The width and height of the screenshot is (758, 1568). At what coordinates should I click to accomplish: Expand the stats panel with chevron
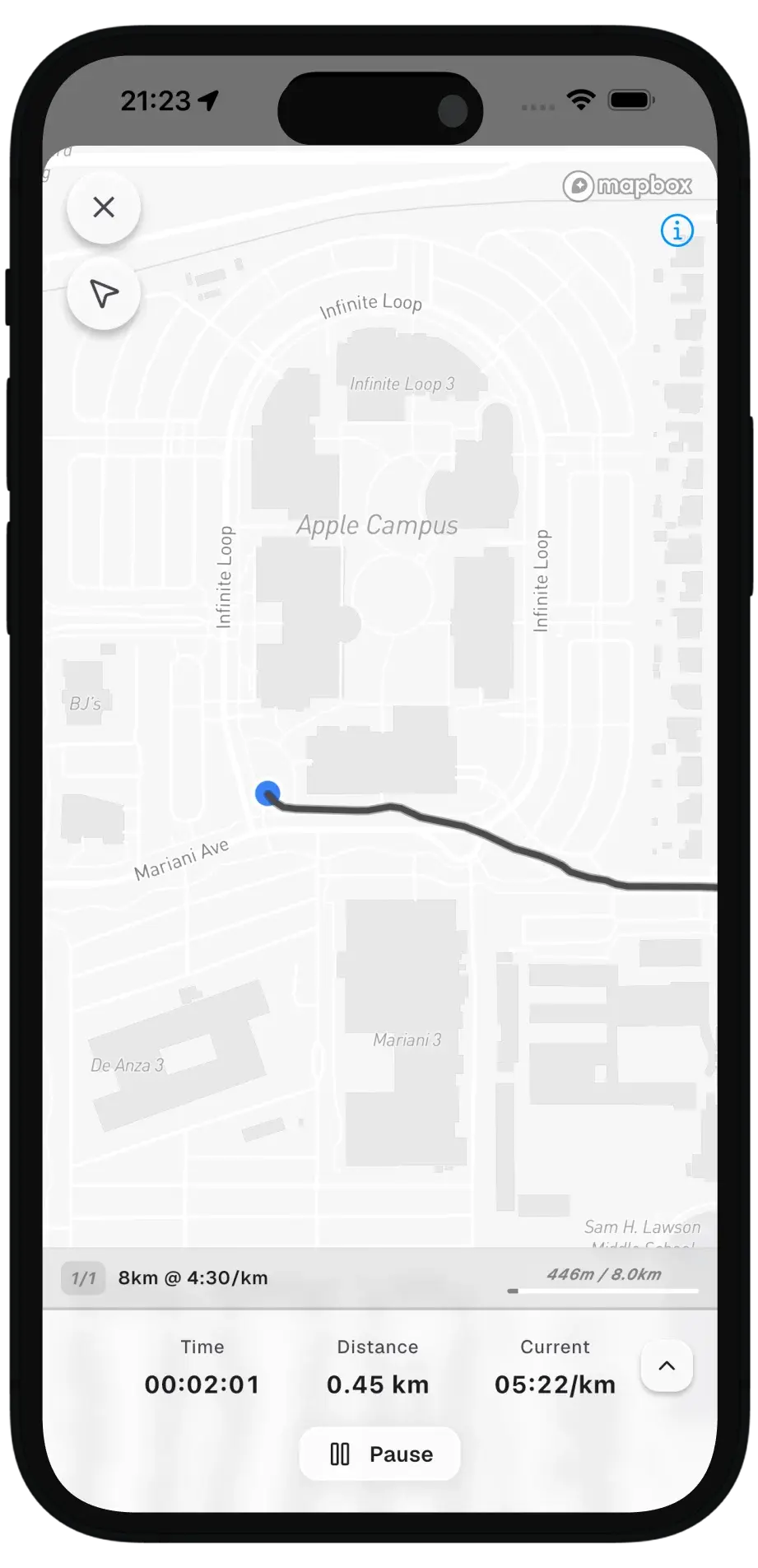[x=666, y=1366]
